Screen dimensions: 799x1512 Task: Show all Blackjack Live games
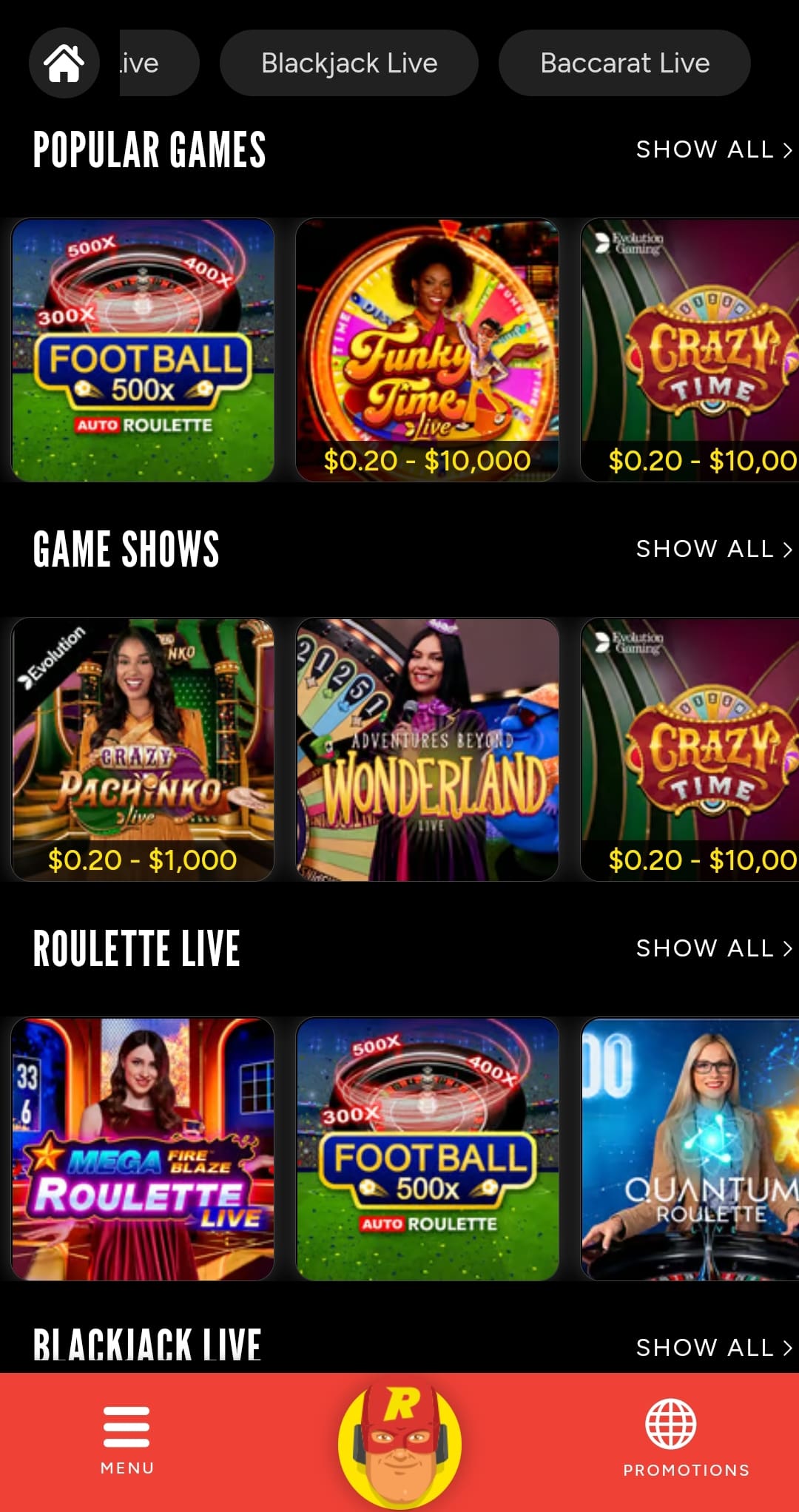(x=713, y=1348)
